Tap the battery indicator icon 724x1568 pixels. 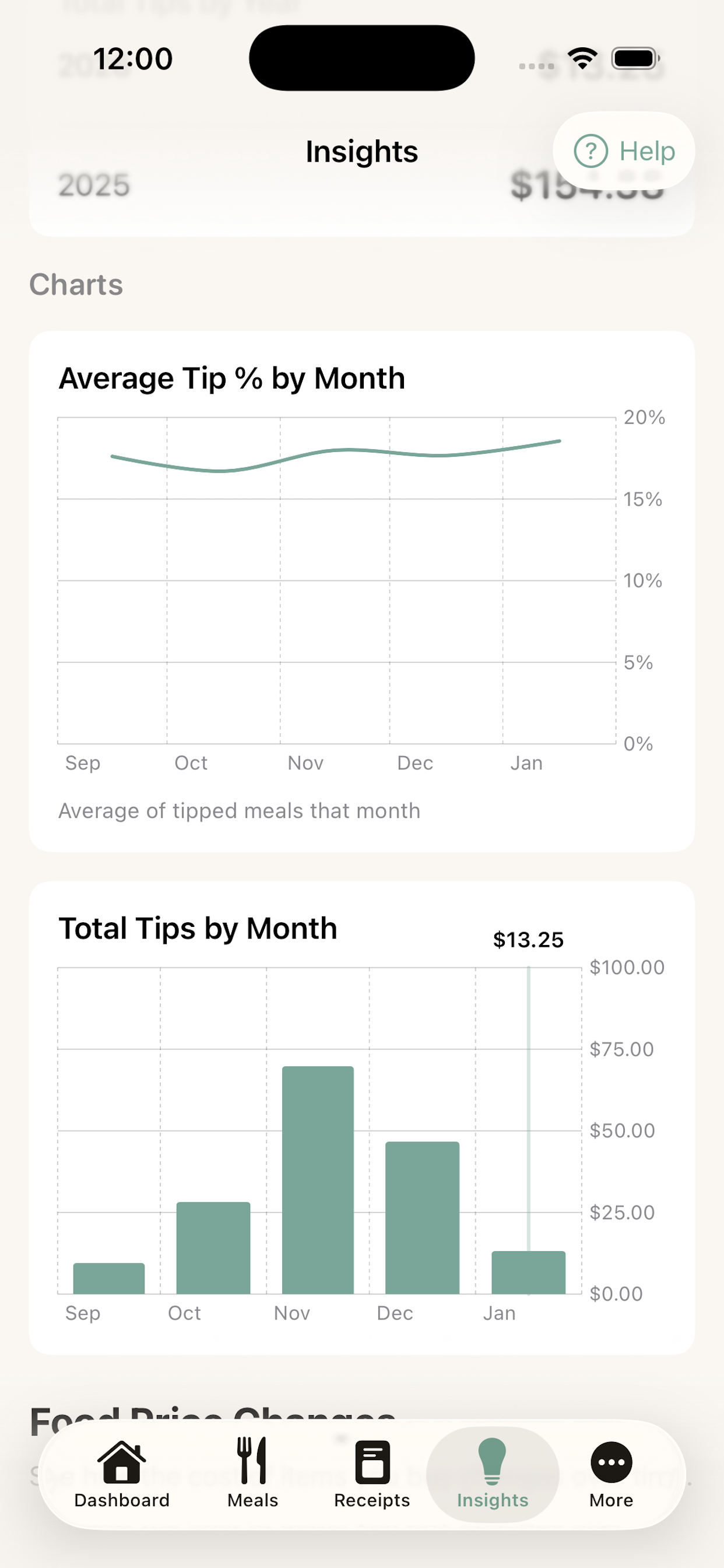coord(635,58)
